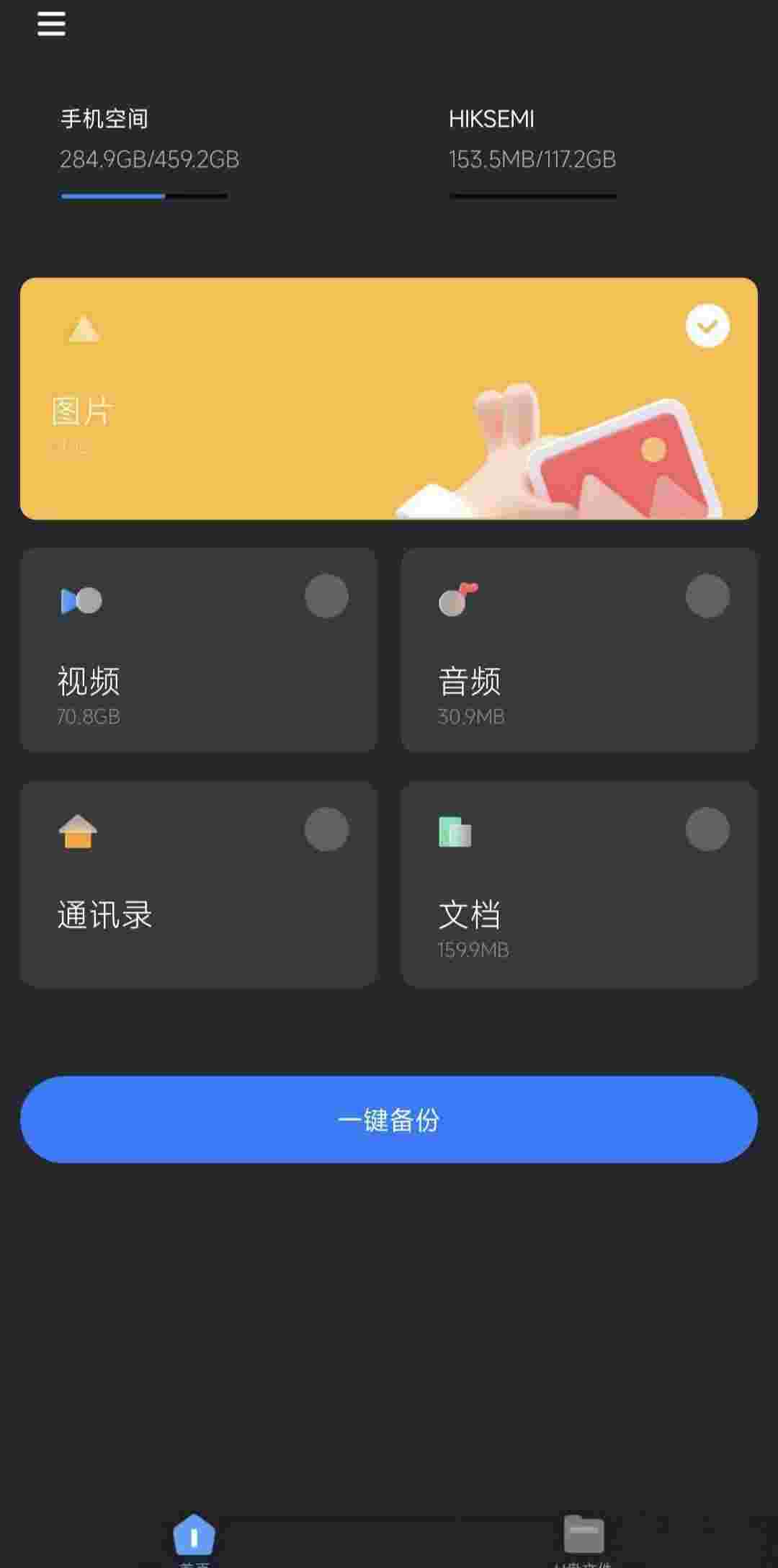This screenshot has width=778, height=1568.
Task: Select 通讯录 for backup
Action: pyautogui.click(x=326, y=829)
